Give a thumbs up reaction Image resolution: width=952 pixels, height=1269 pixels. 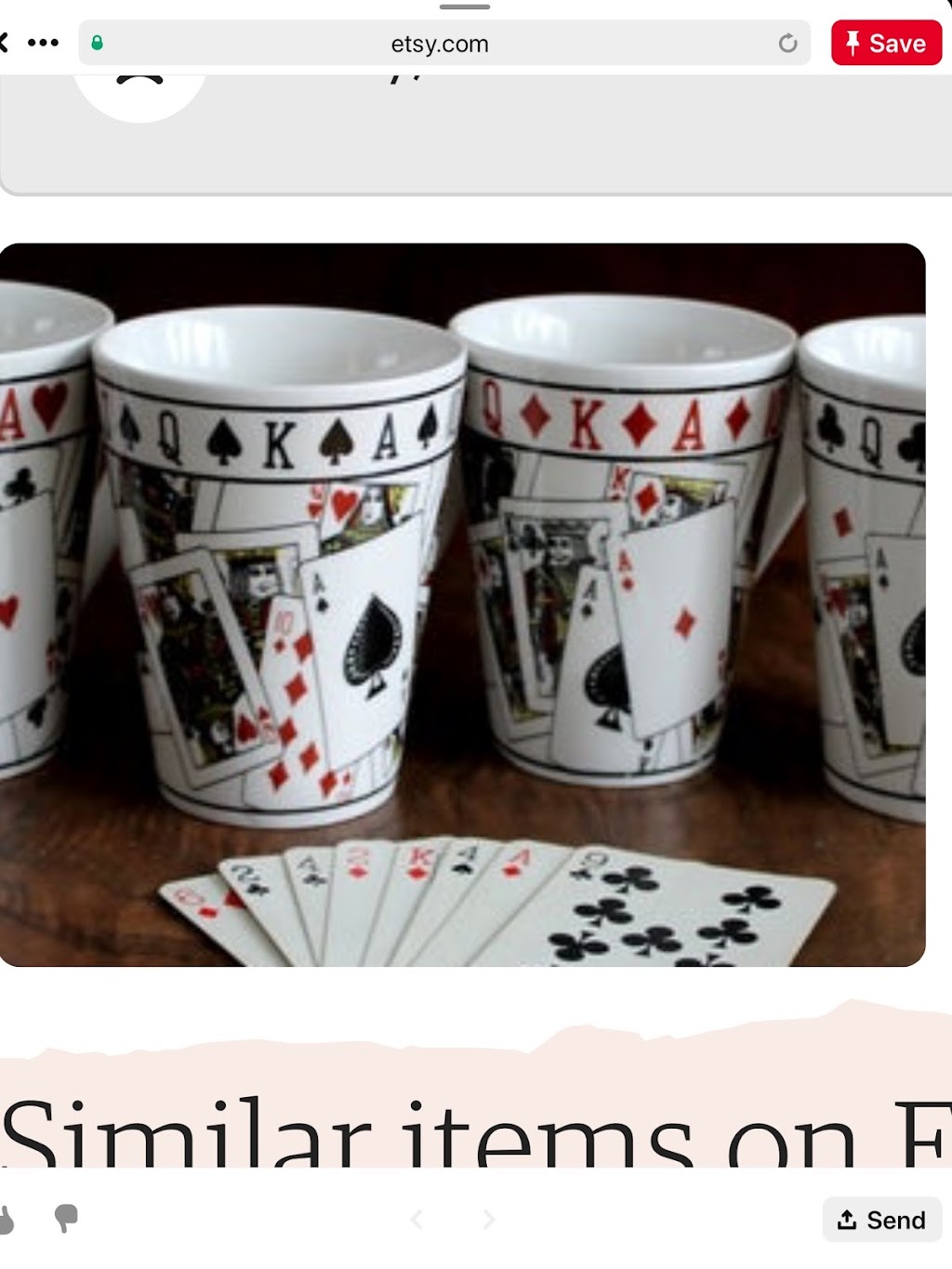click(x=6, y=1219)
